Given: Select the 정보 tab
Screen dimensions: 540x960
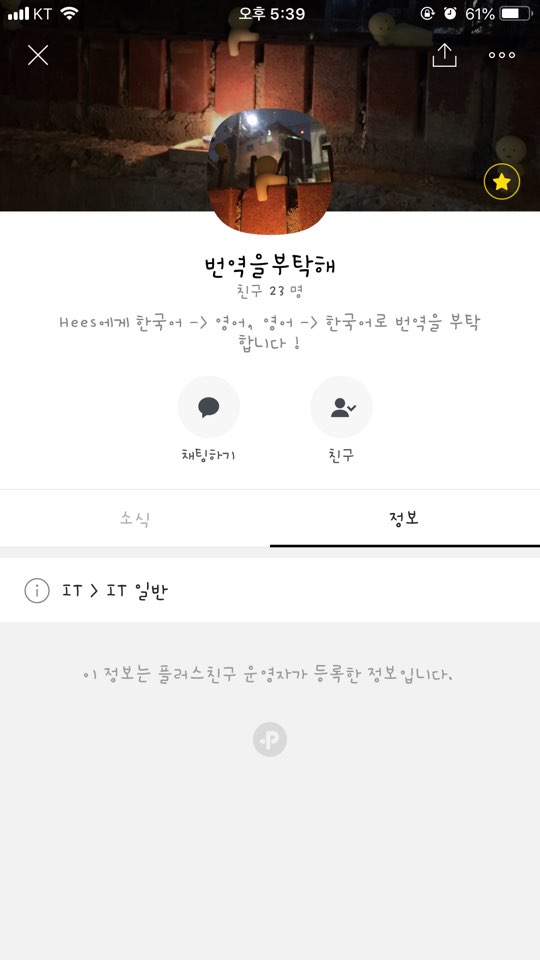Looking at the screenshot, I should pos(405,519).
